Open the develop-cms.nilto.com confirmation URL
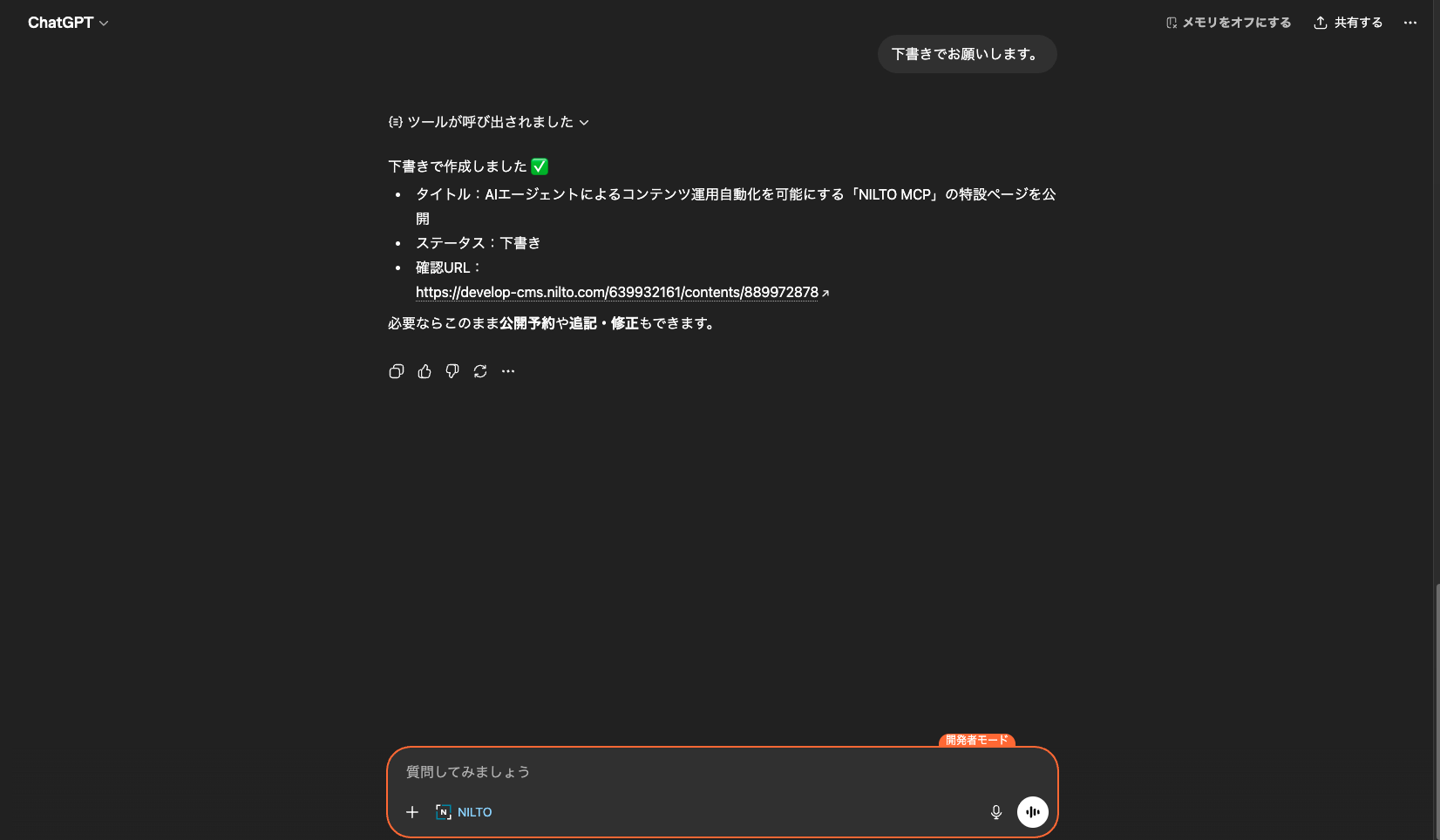Screen dimensions: 1440x840 click(x=617, y=292)
